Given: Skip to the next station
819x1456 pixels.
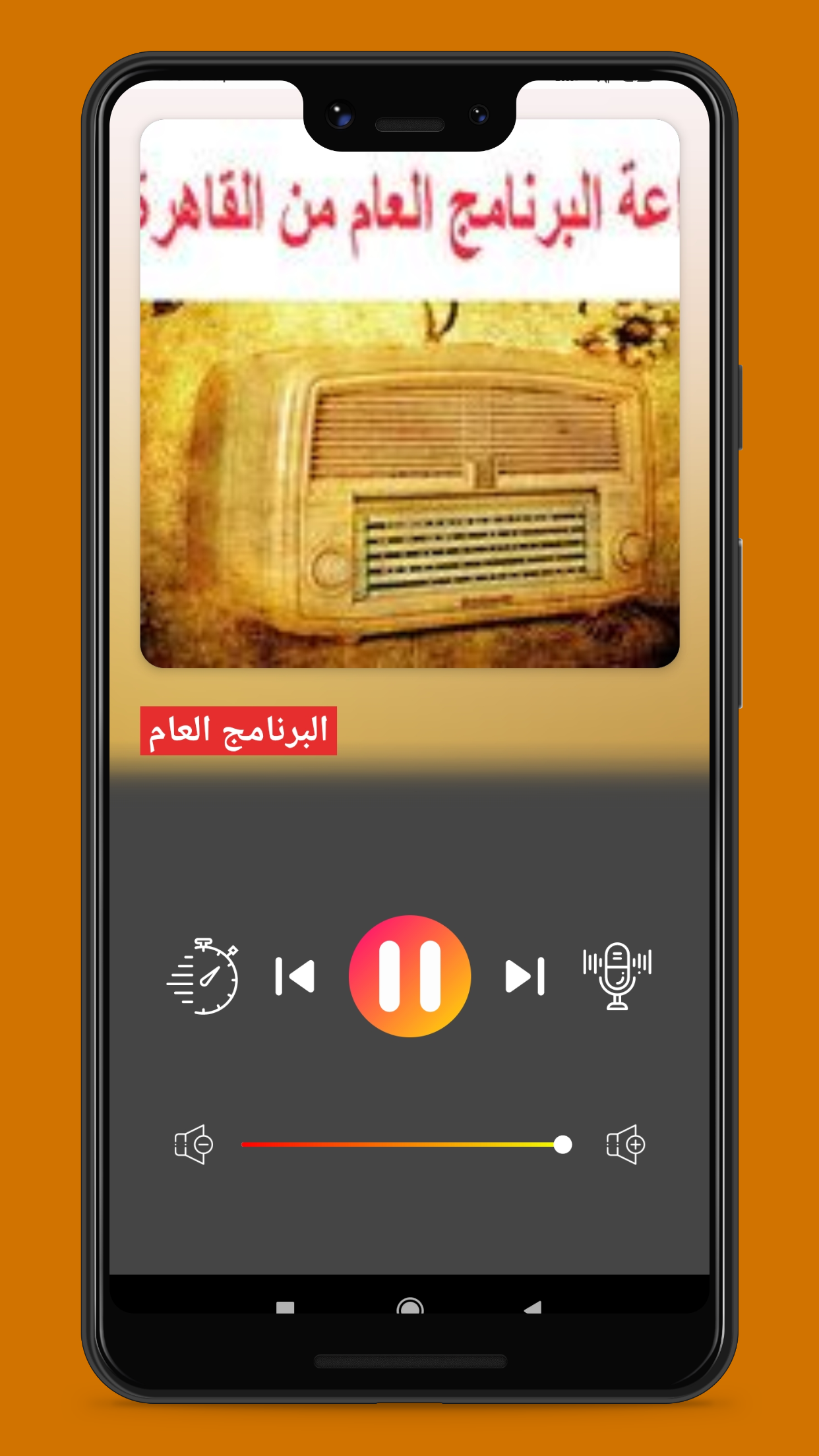Looking at the screenshot, I should [525, 976].
